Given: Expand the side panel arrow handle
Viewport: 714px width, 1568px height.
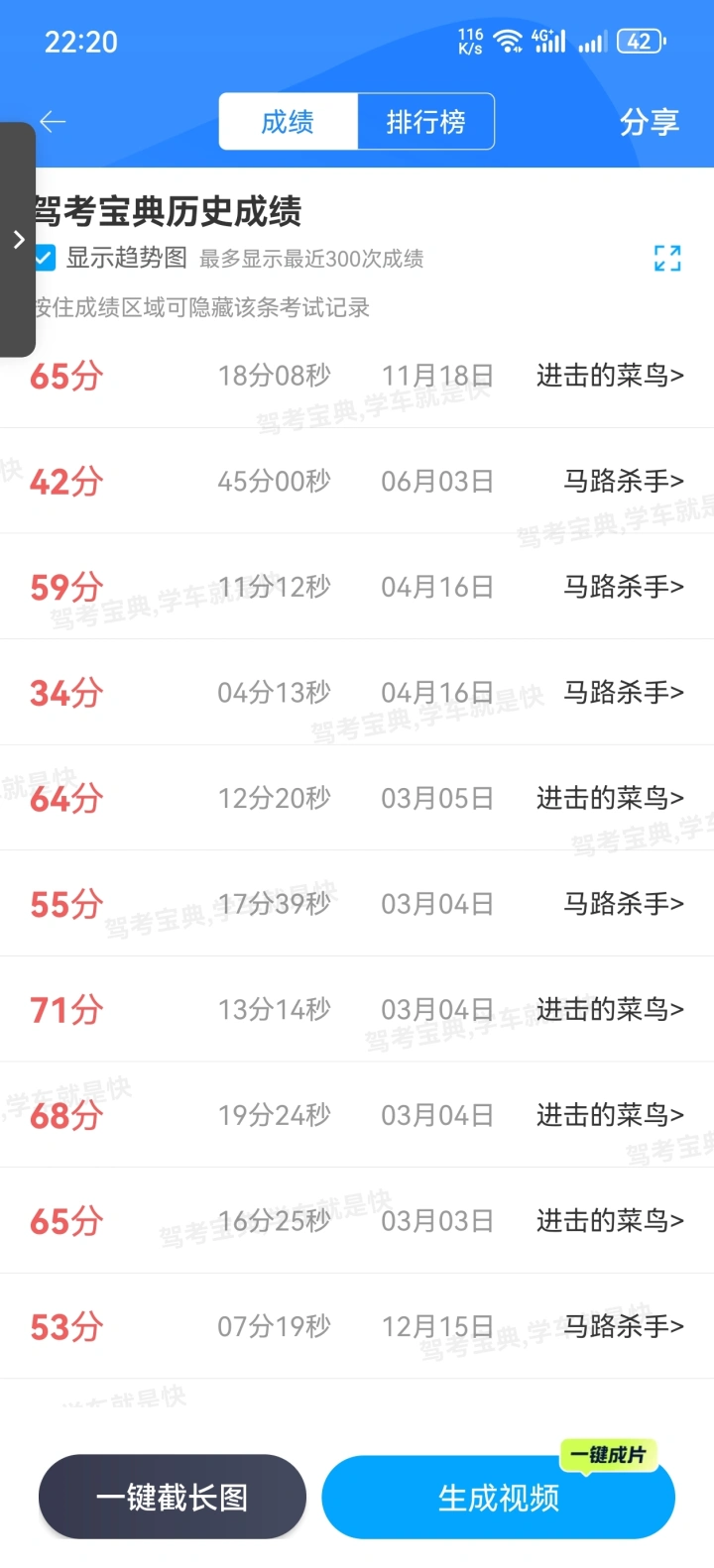Looking at the screenshot, I should coord(18,239).
